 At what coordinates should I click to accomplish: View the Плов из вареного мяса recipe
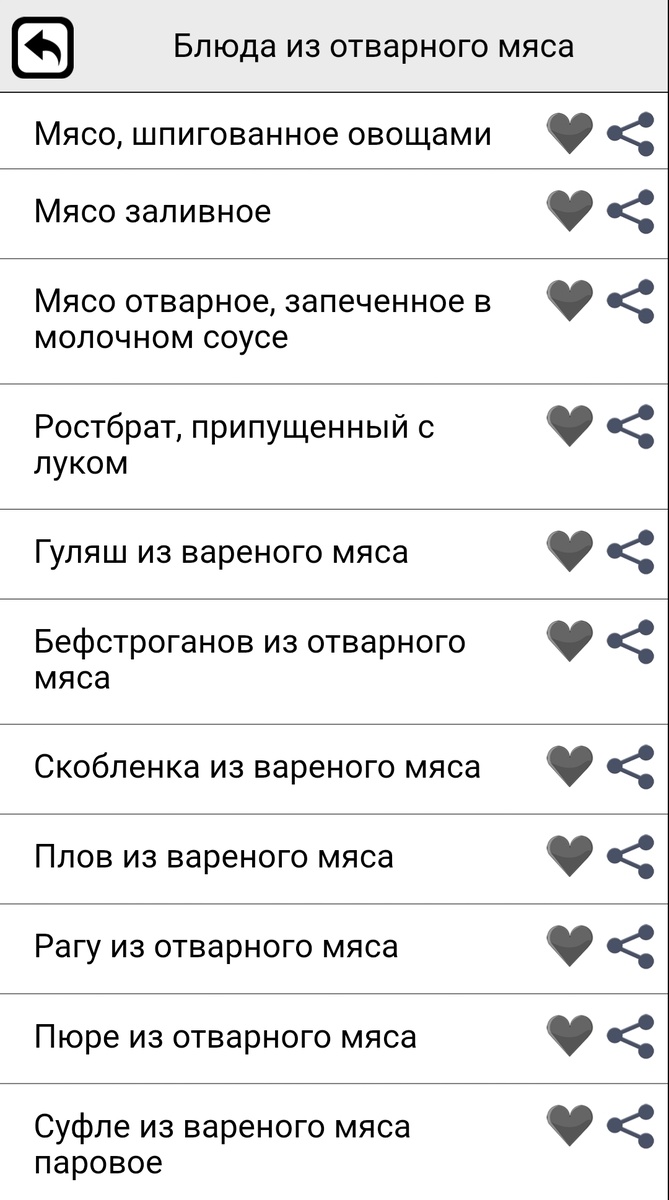(214, 857)
